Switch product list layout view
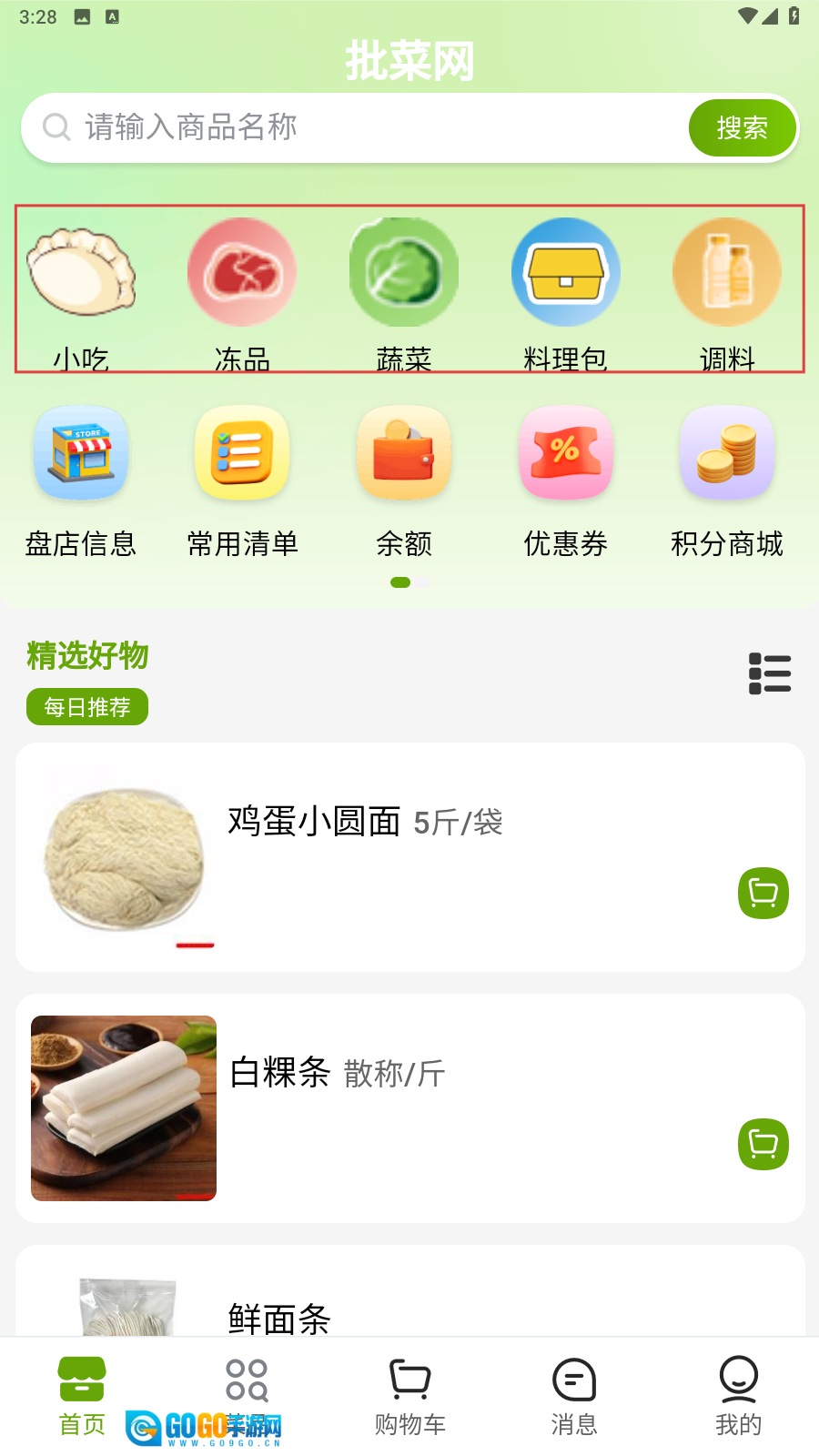The height and width of the screenshot is (1456, 819). pos(769,673)
